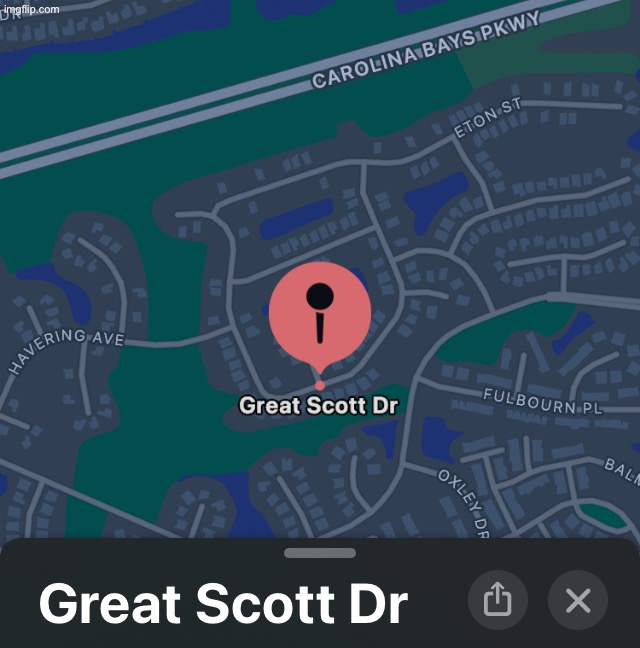This screenshot has height=648, width=640.
Task: Close the Great Scott Dr place card
Action: (x=578, y=600)
